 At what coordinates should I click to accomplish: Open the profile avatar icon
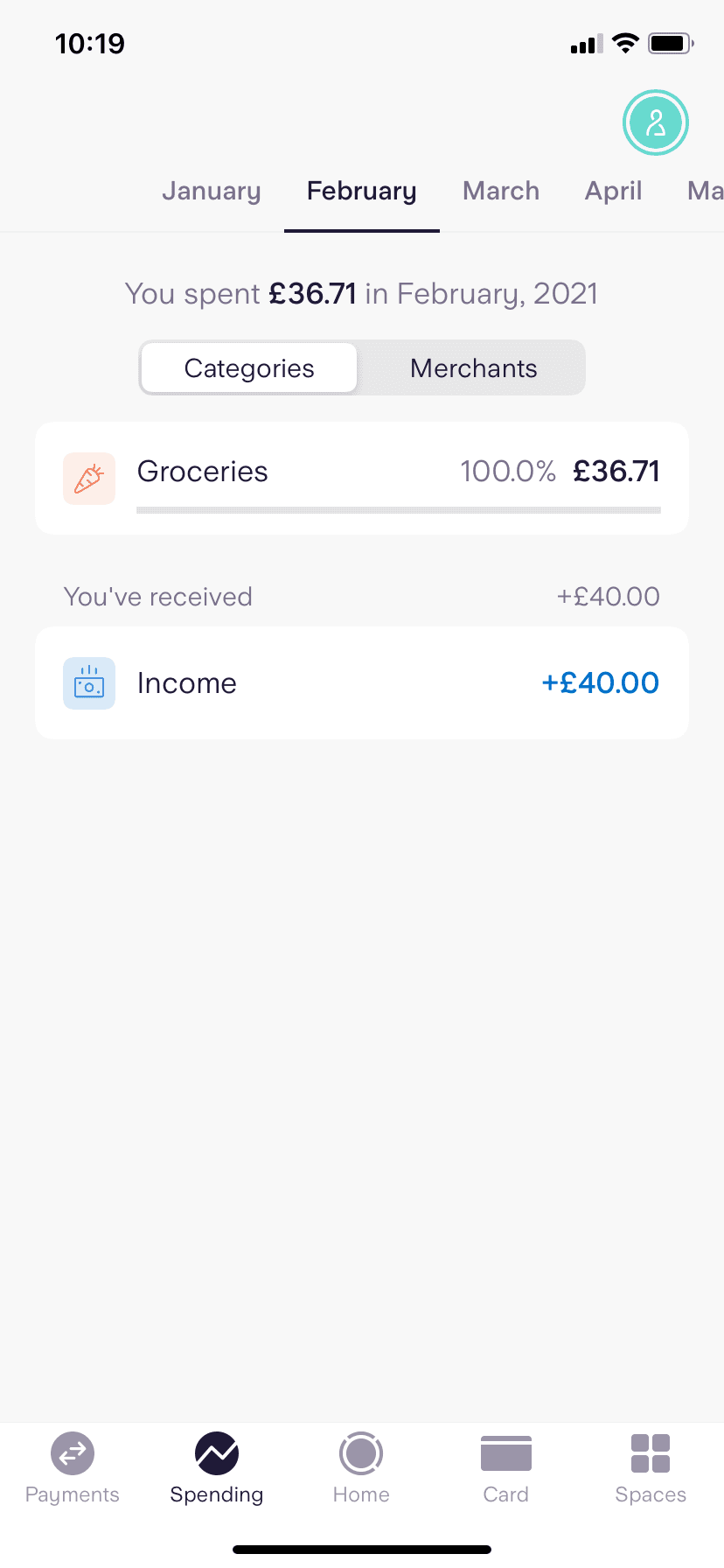tap(655, 122)
